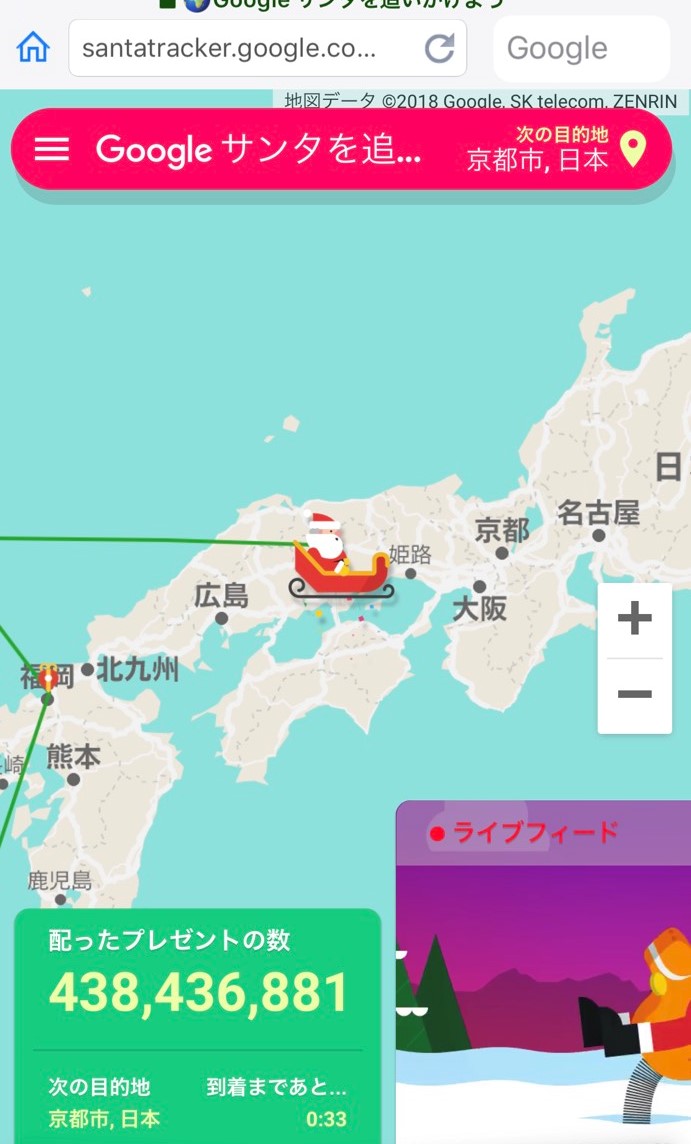
Task: Tap the 福岡 visited stop marker
Action: tap(48, 678)
